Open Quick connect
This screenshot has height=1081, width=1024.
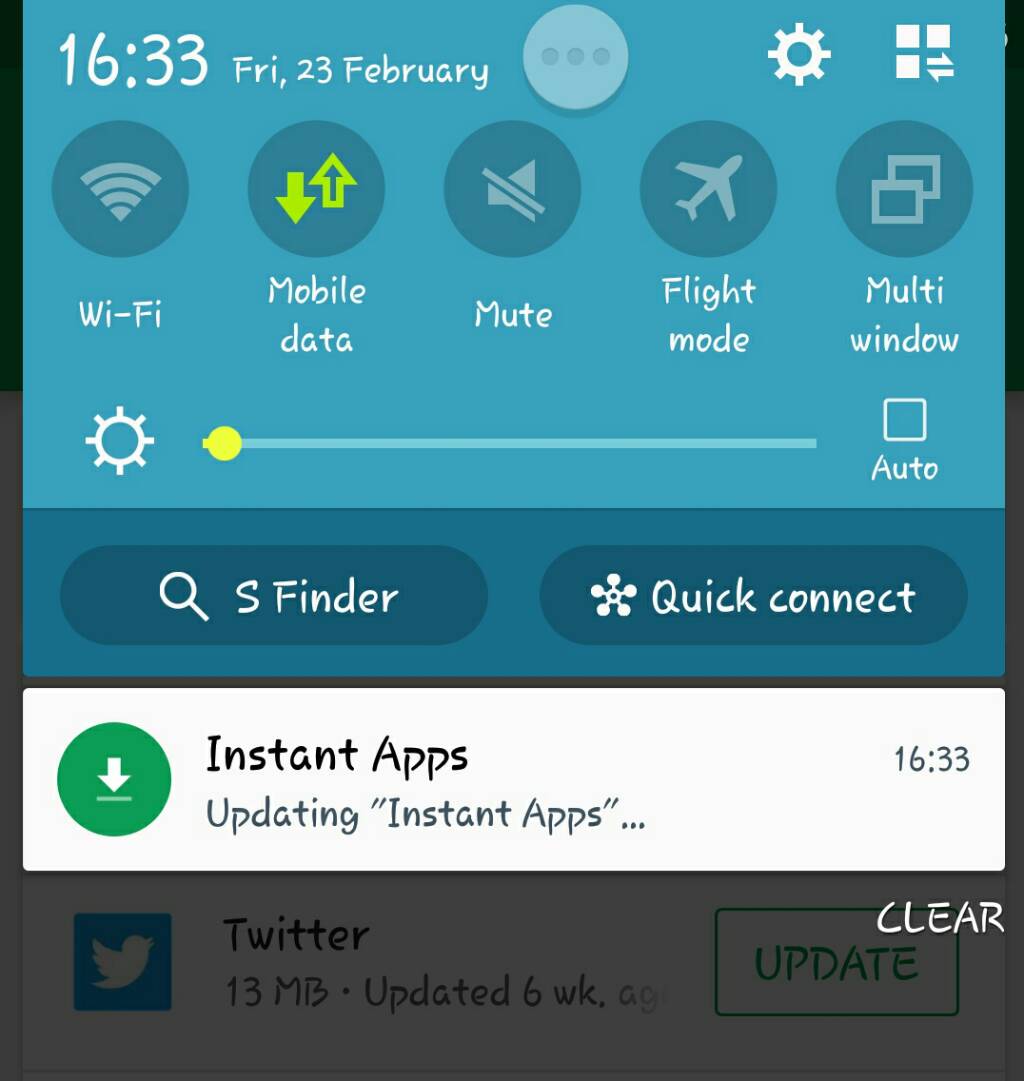coord(753,597)
